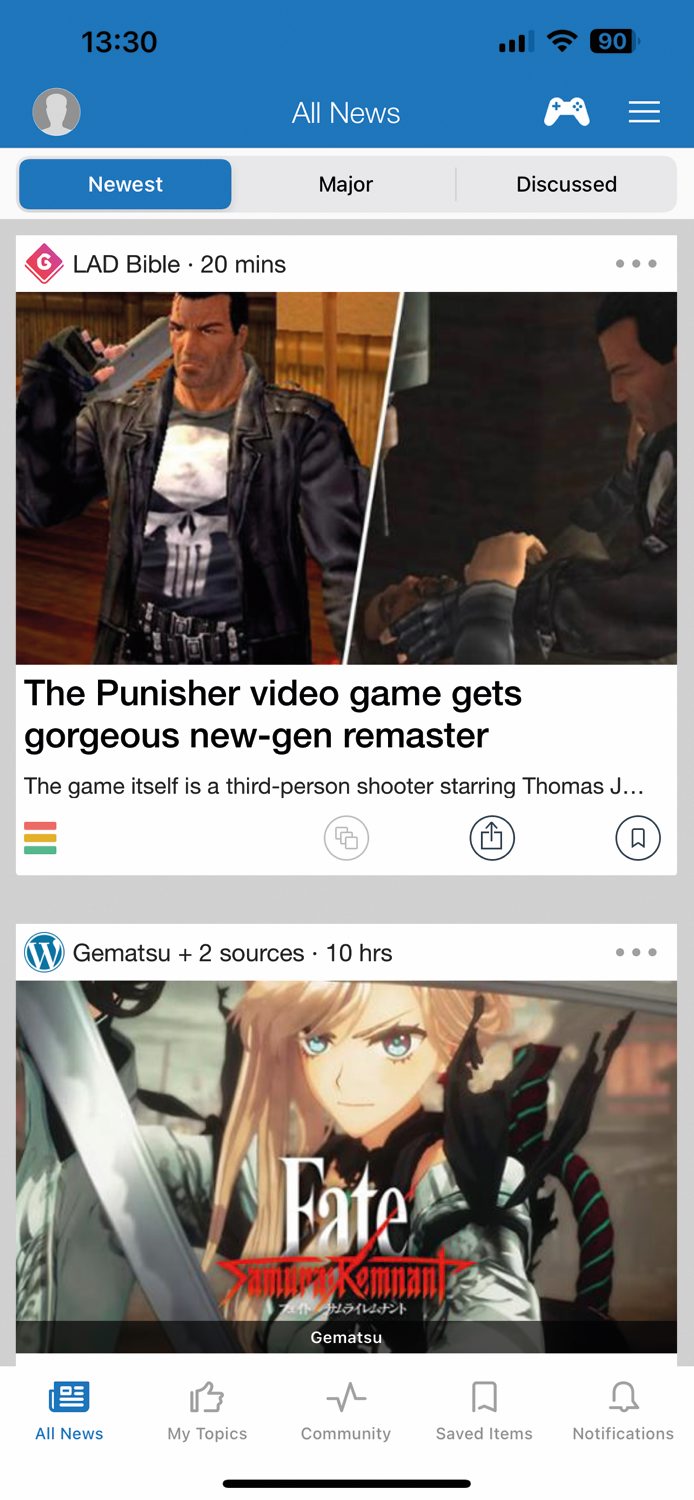694x1500 pixels.
Task: Switch to the Discussed segment
Action: pyautogui.click(x=566, y=184)
